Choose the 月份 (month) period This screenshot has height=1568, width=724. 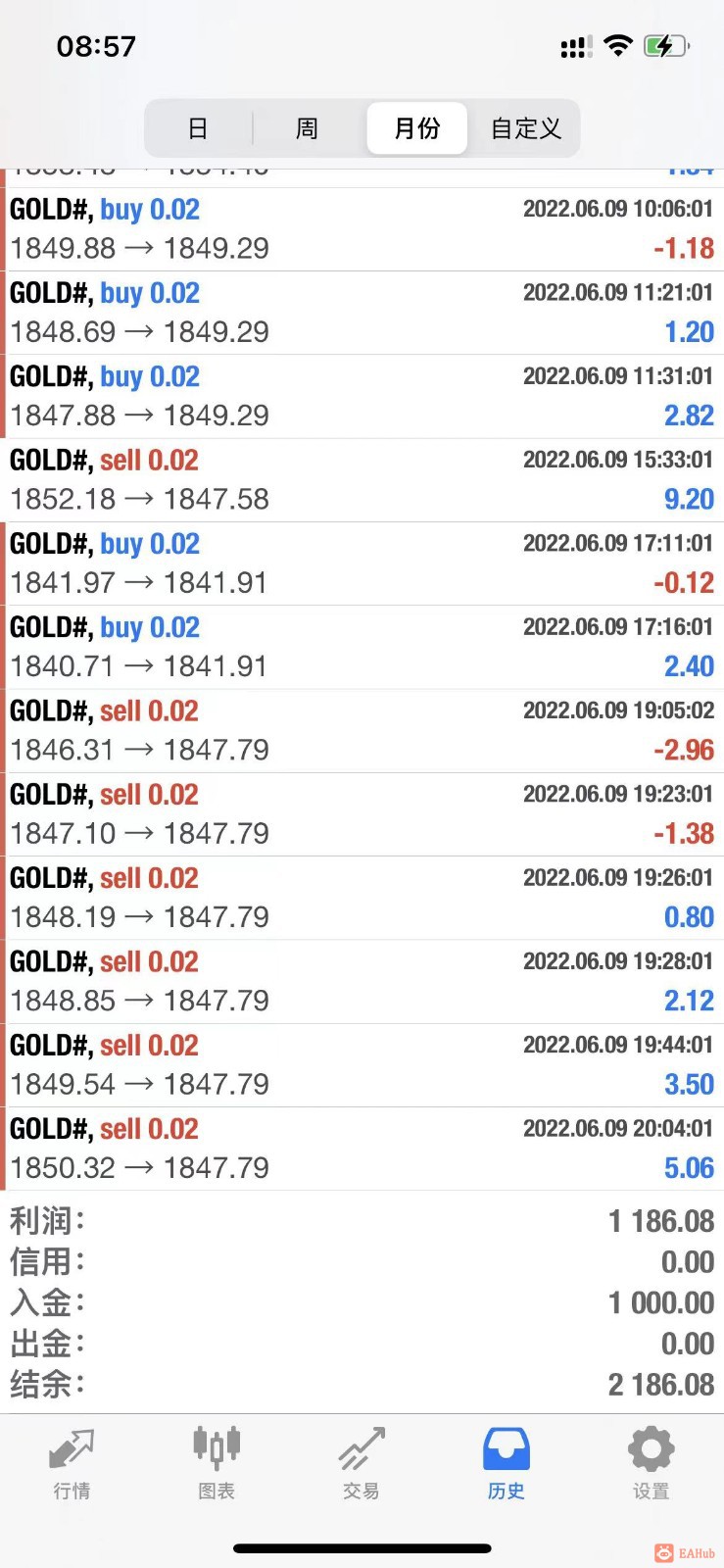(x=416, y=128)
